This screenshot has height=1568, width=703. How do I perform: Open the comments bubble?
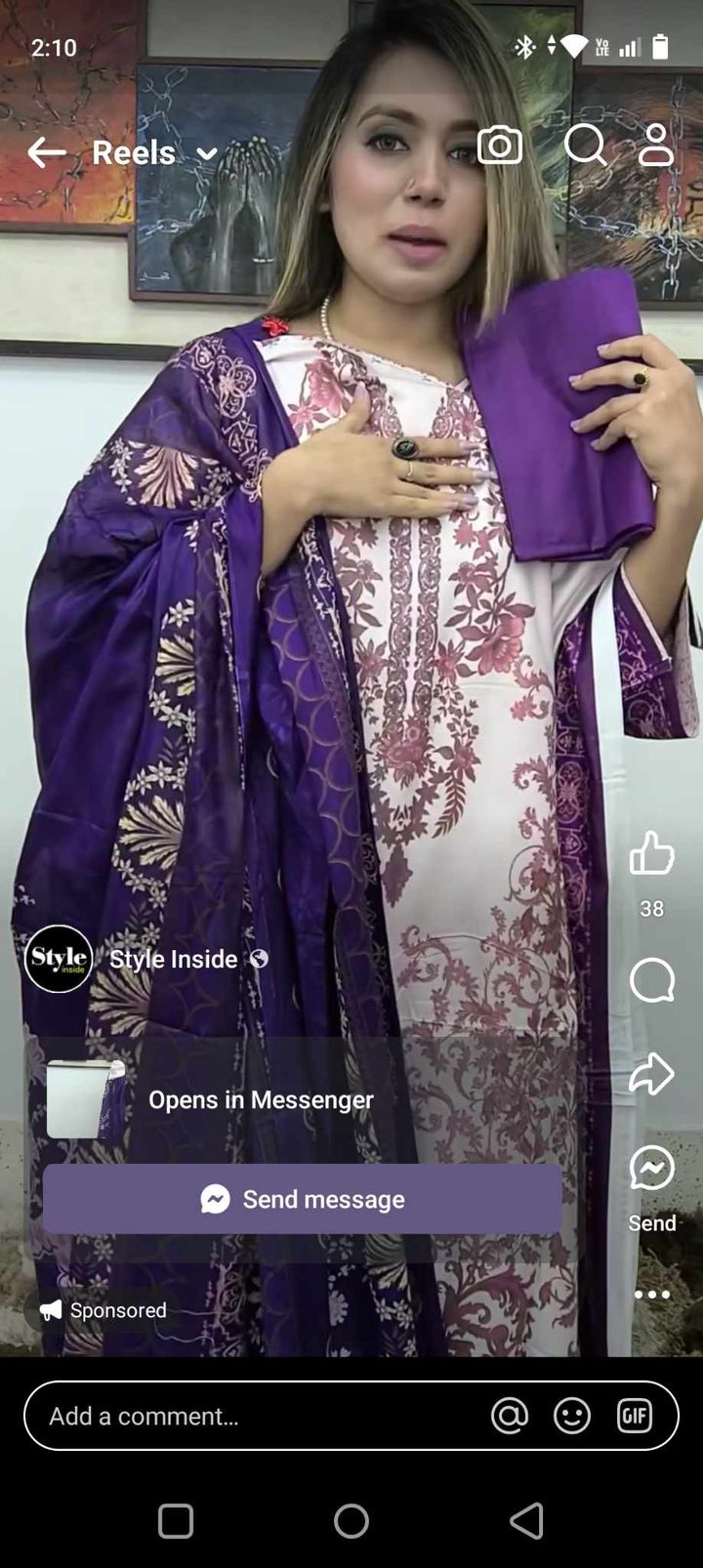(651, 979)
